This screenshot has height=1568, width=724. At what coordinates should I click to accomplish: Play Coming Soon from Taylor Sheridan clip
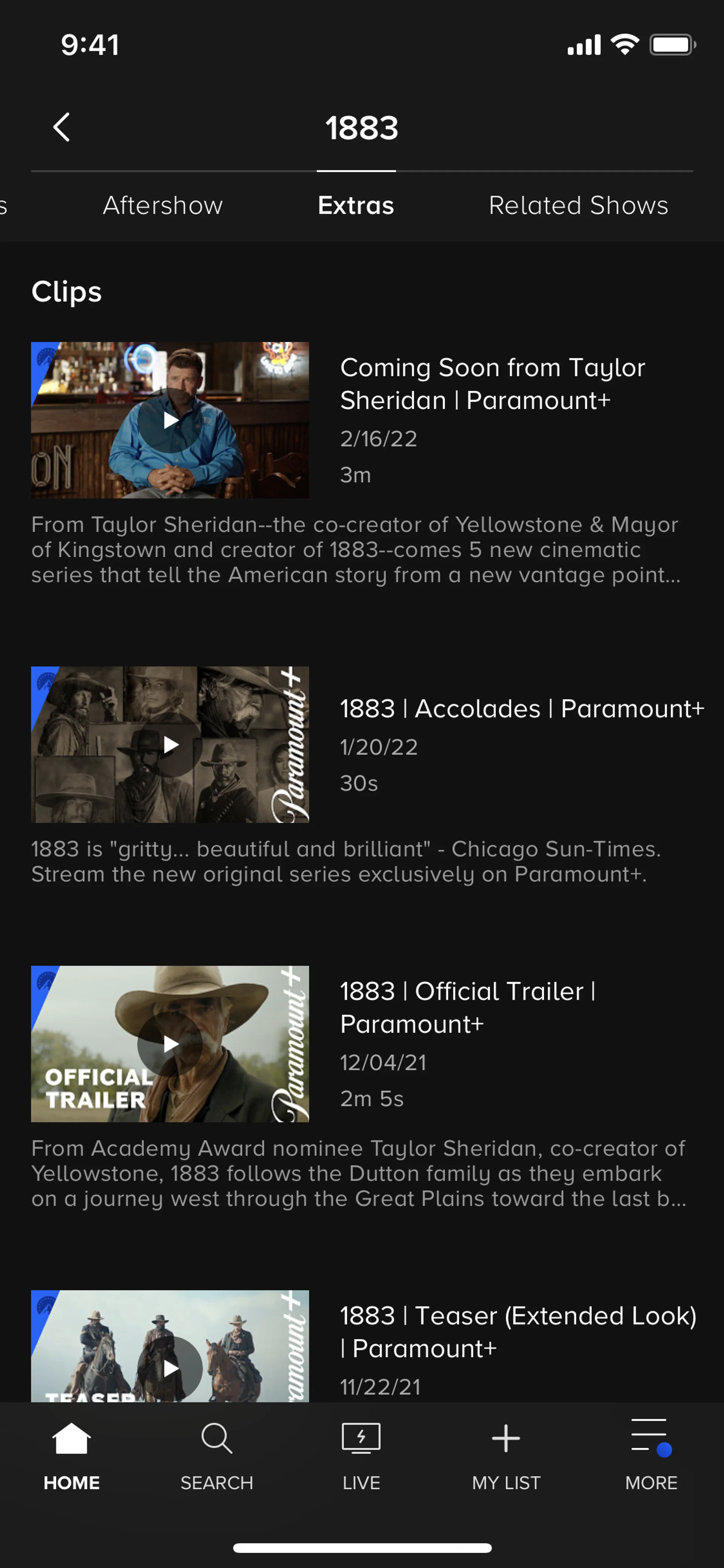tap(170, 420)
